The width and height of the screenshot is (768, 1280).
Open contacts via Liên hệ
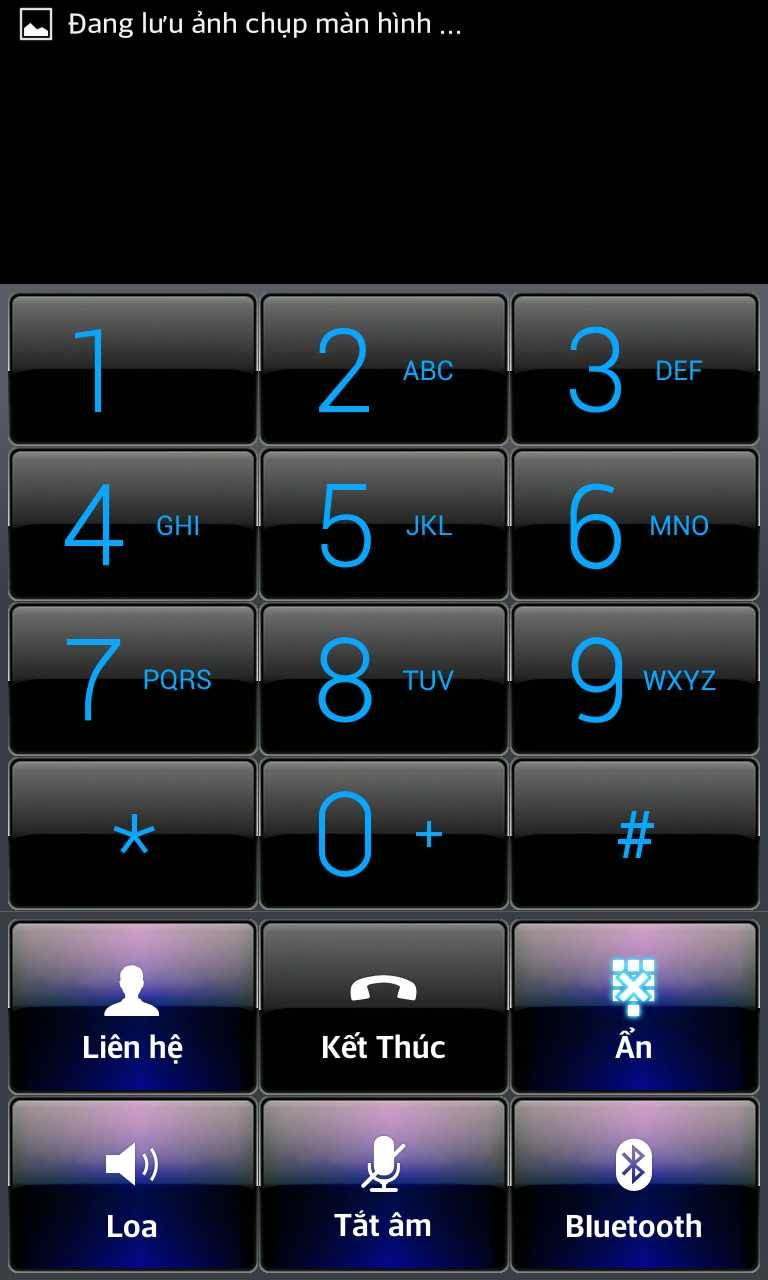click(133, 1008)
